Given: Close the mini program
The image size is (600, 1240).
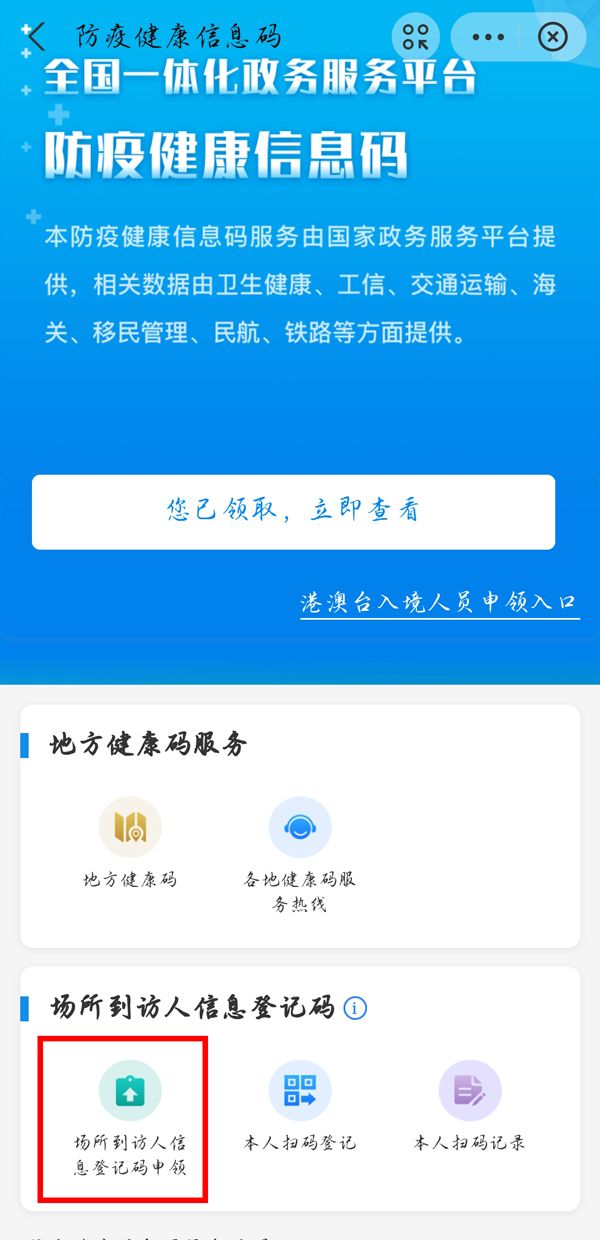Looking at the screenshot, I should 552,38.
